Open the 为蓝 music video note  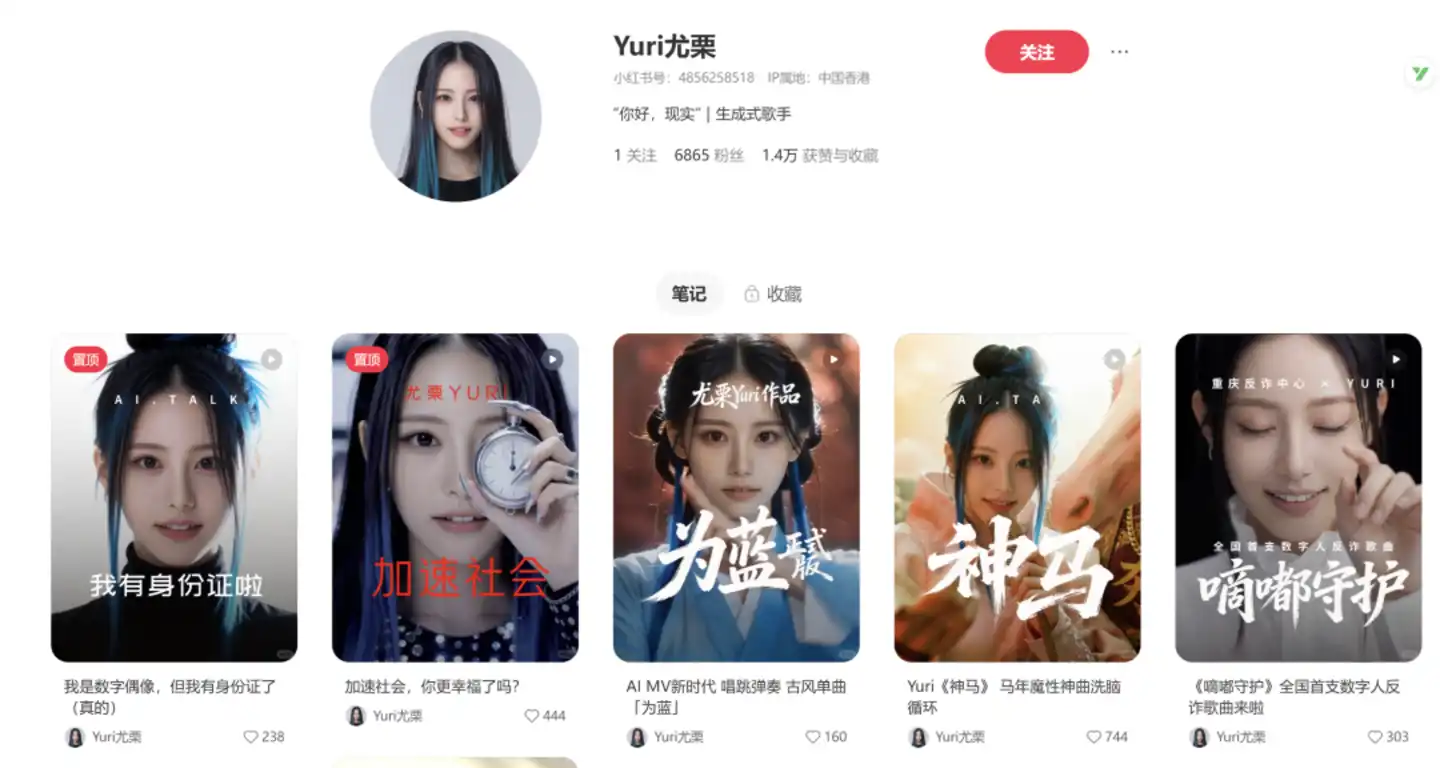(x=736, y=497)
